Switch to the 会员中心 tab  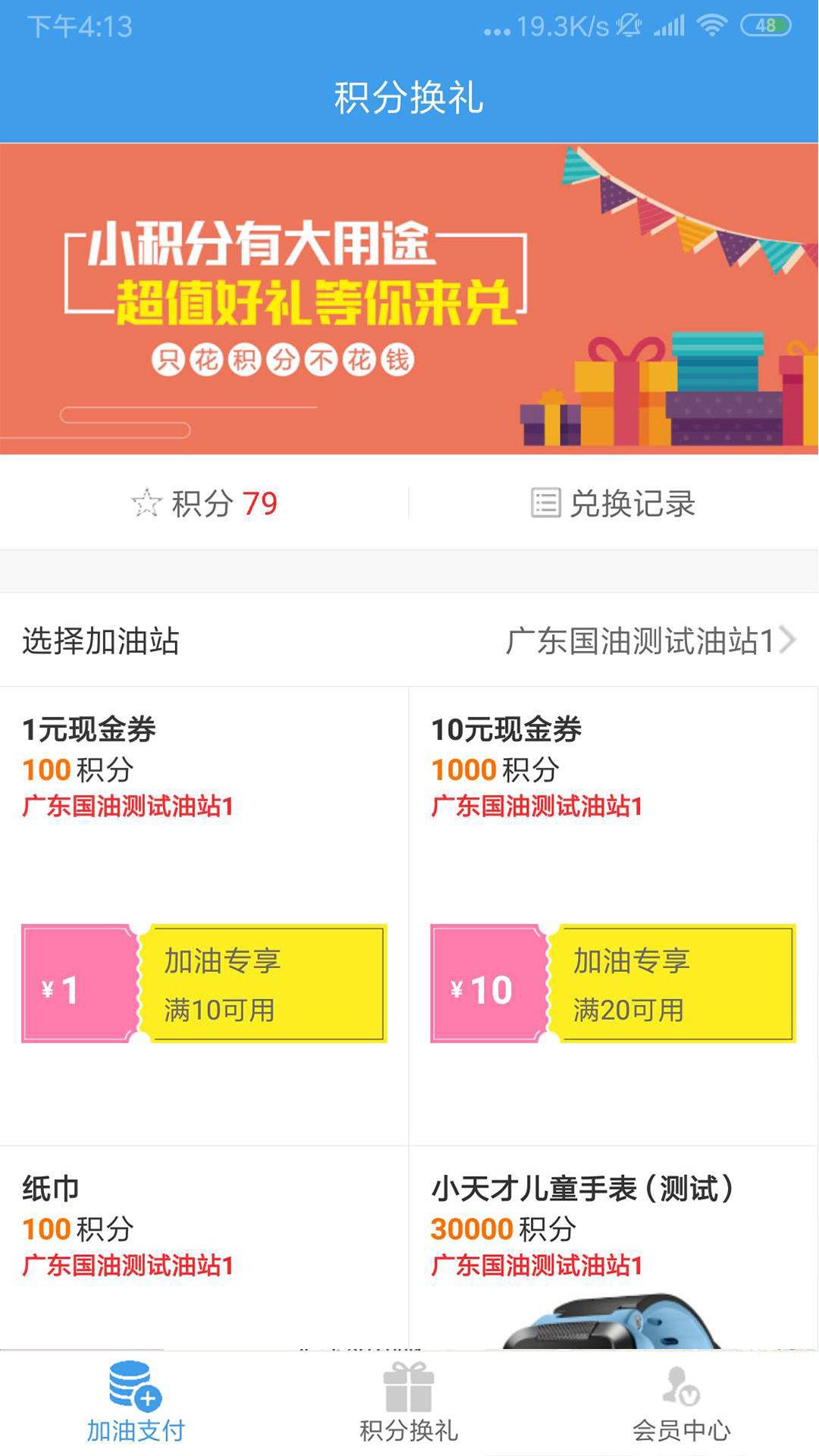[x=681, y=1402]
